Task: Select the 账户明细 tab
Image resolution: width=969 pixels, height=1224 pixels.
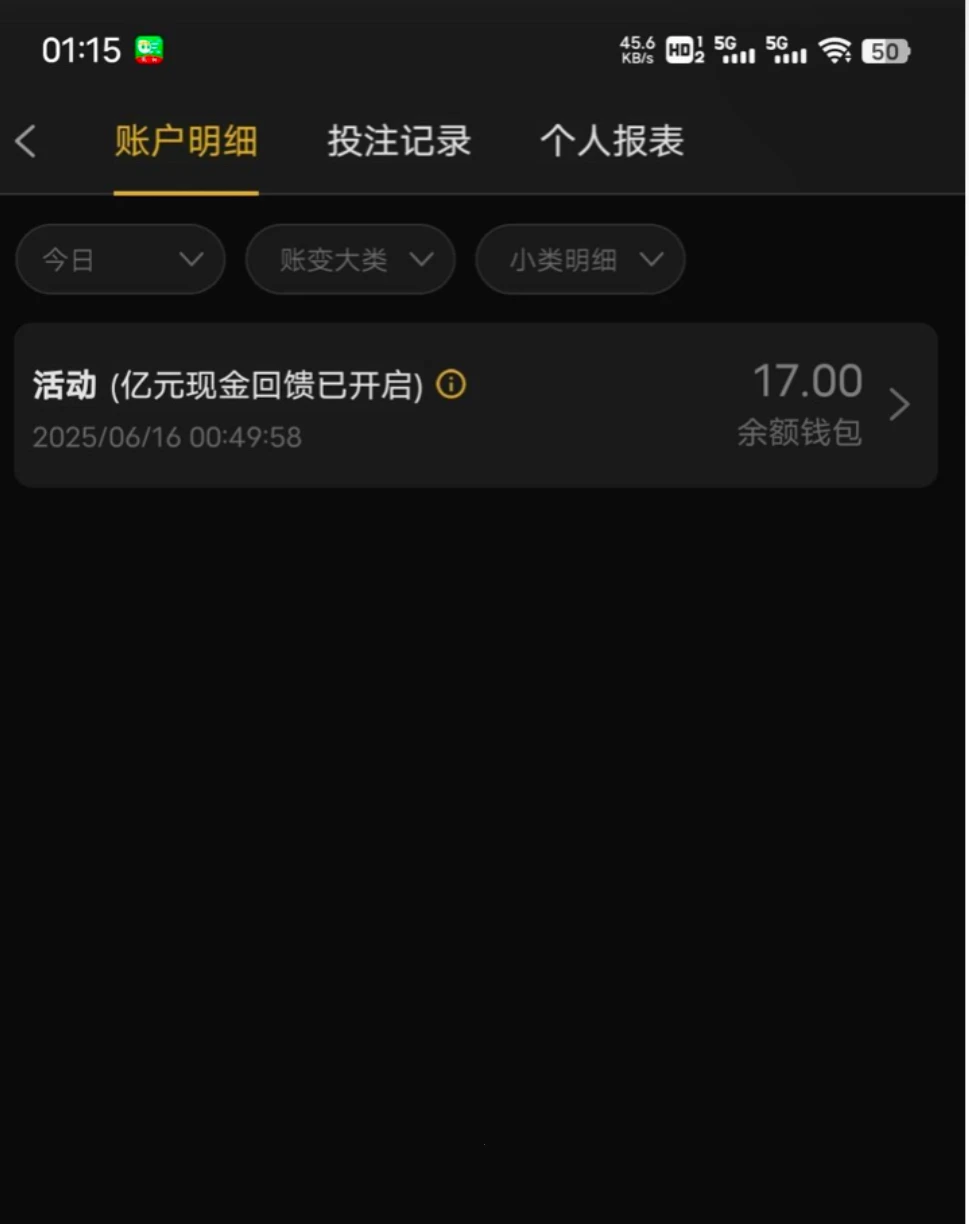Action: [x=185, y=142]
